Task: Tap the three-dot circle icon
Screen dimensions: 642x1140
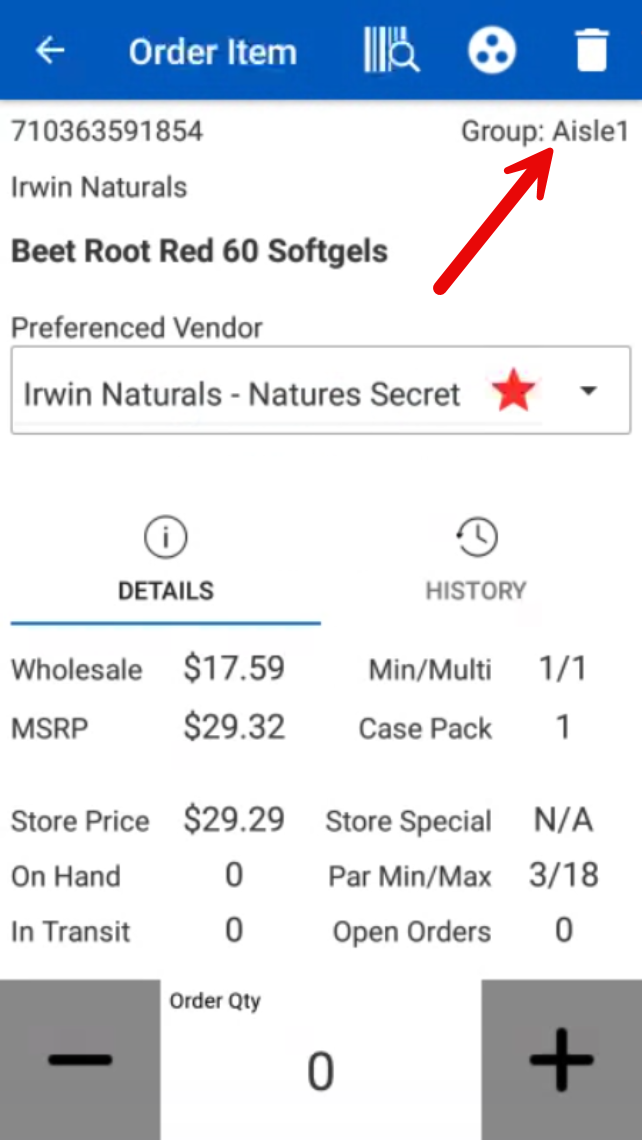Action: pos(492,51)
